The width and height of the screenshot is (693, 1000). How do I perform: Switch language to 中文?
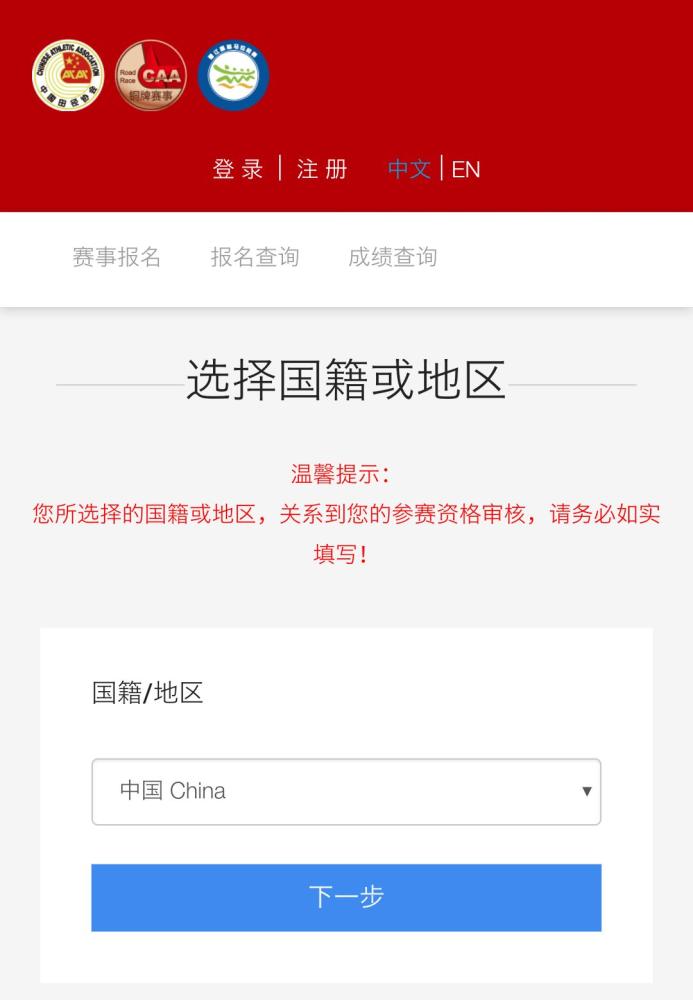[409, 169]
